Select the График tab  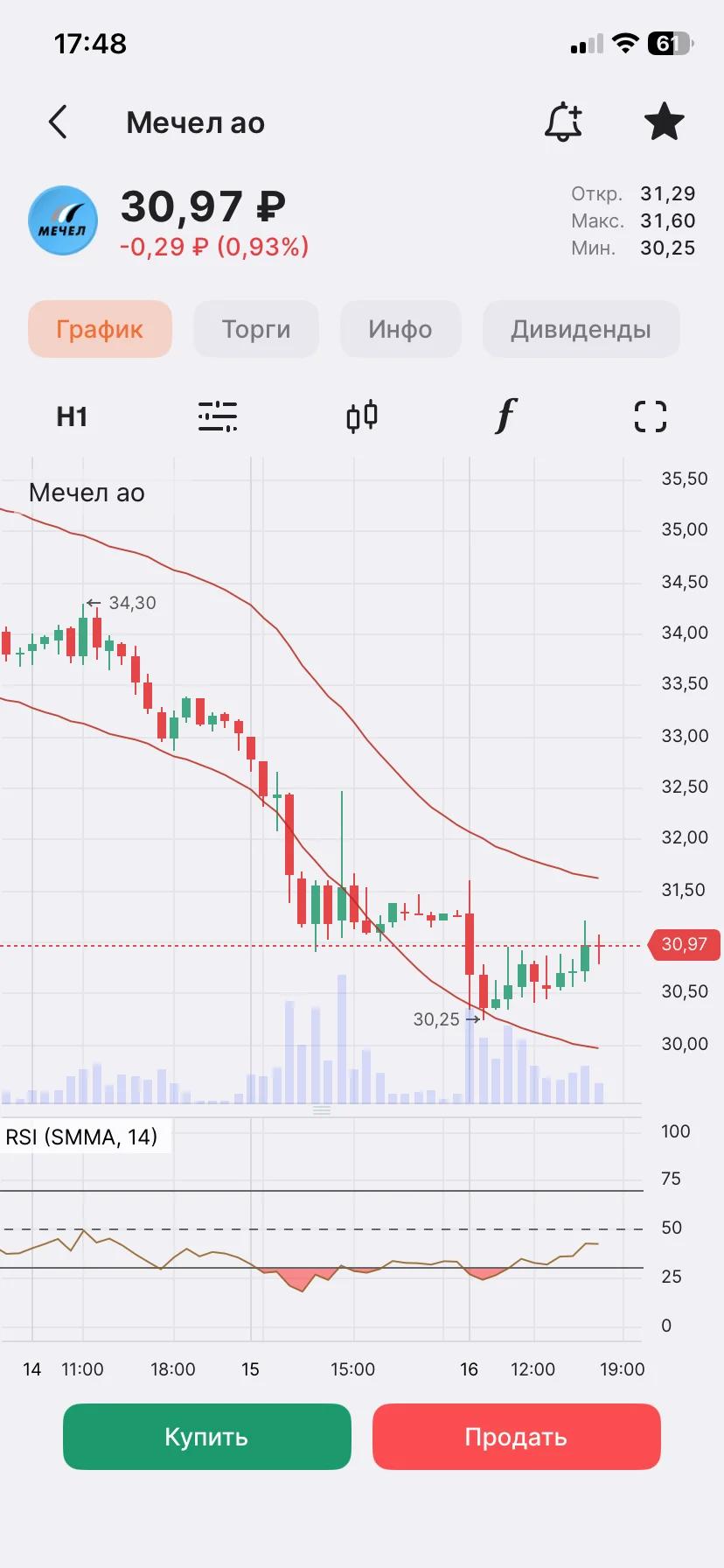pos(100,329)
